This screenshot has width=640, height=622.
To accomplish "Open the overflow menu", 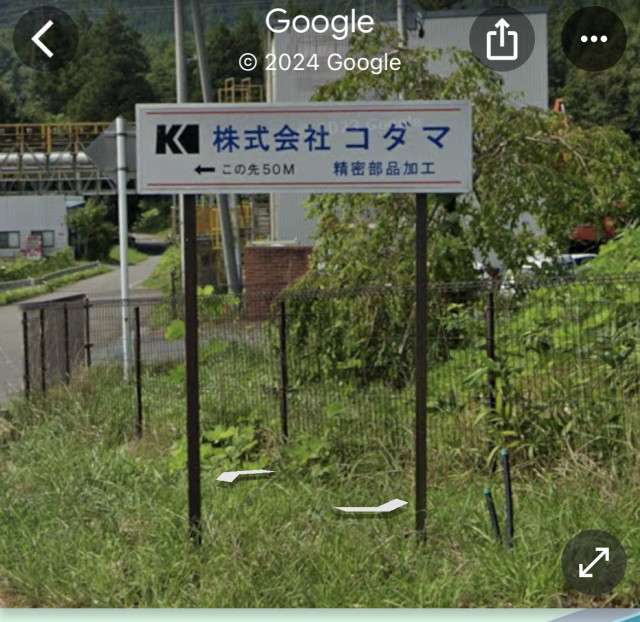I will pos(593,39).
